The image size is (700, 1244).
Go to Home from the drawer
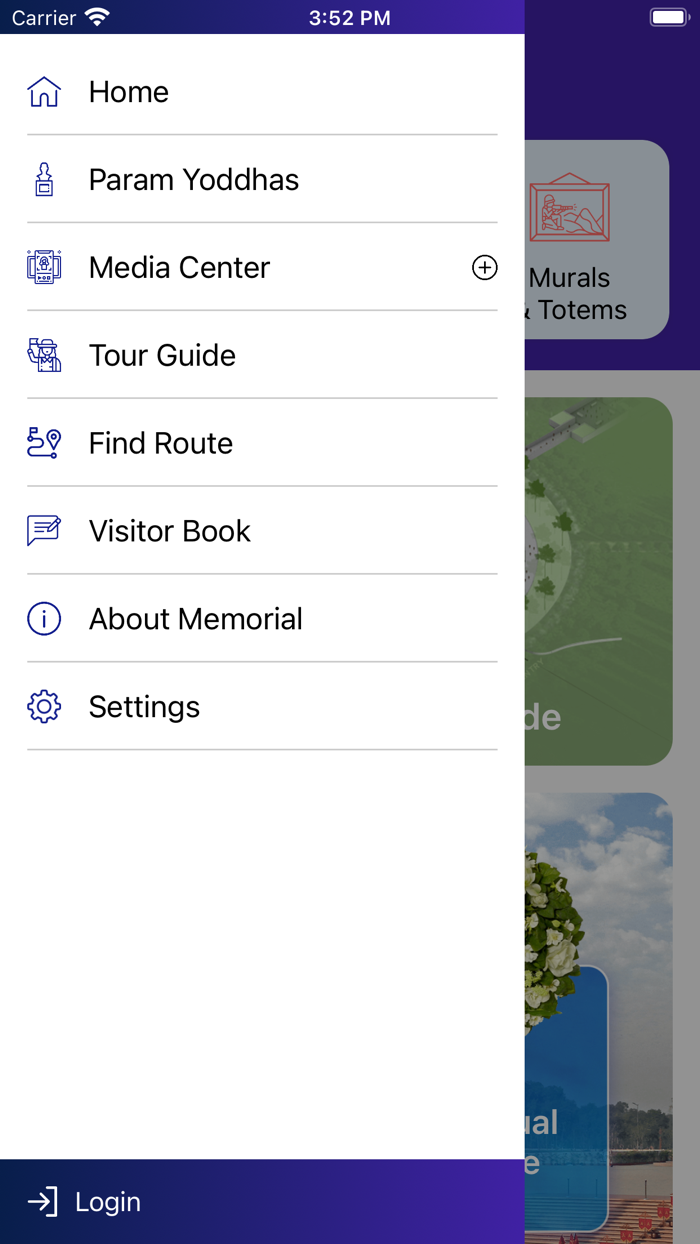point(262,92)
